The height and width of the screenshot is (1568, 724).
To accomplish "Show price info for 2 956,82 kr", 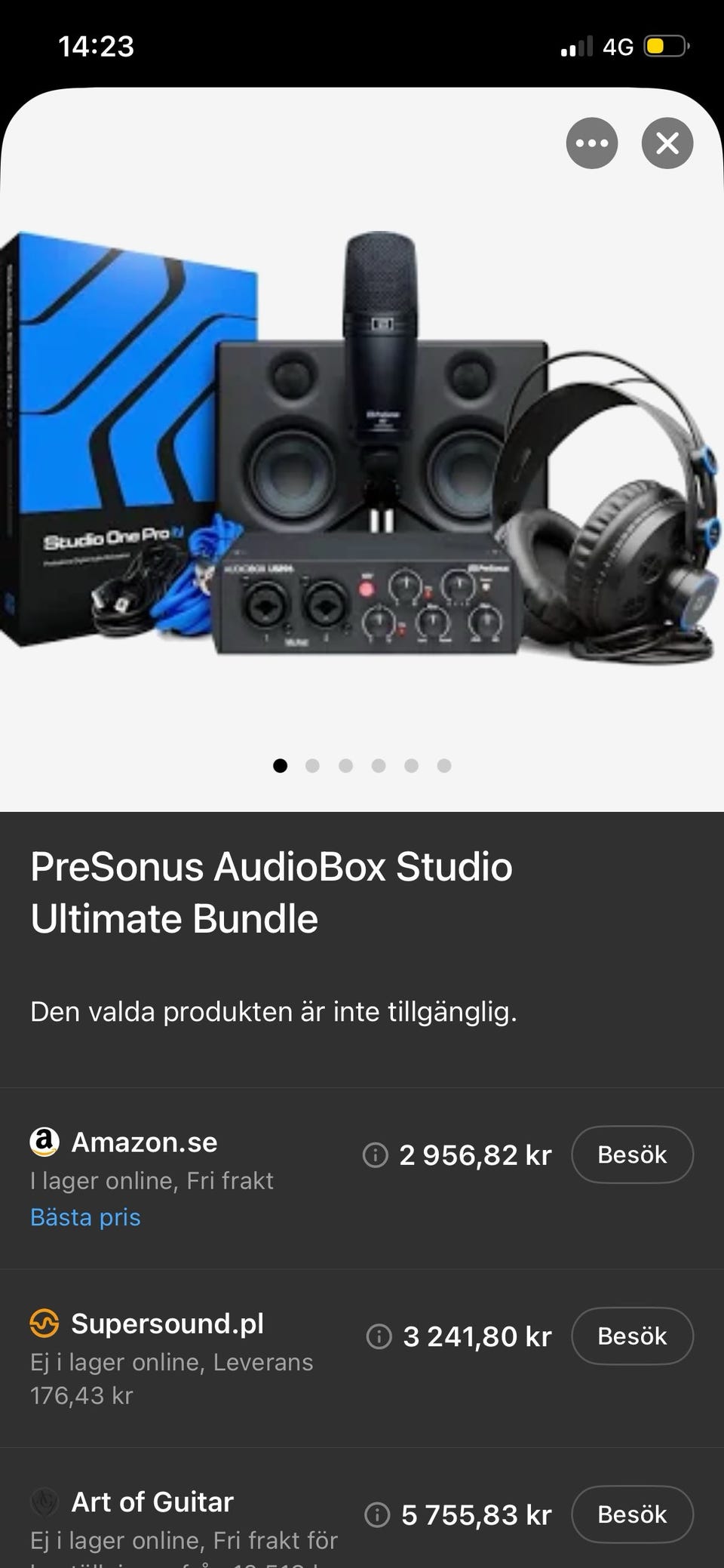I will coord(376,1155).
